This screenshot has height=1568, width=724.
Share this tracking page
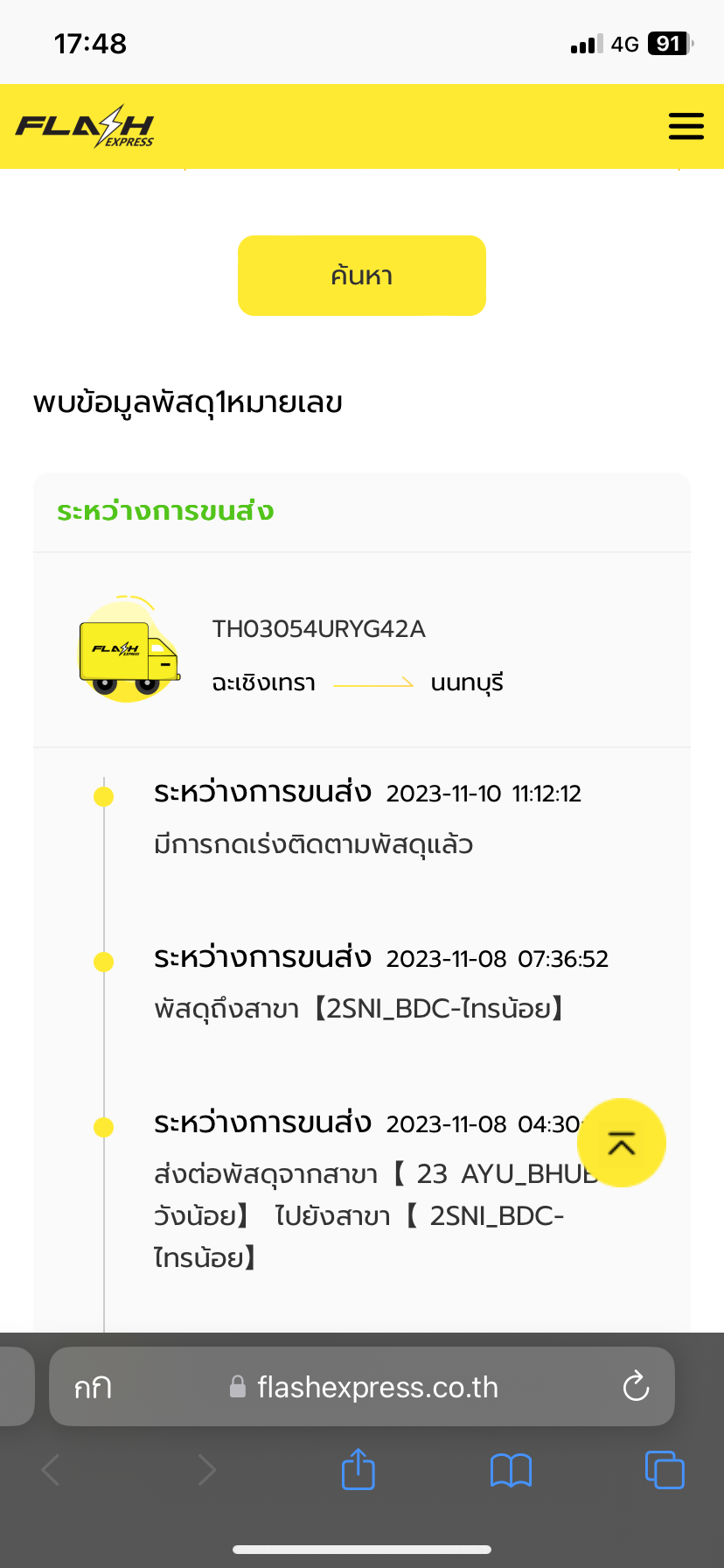358,1469
